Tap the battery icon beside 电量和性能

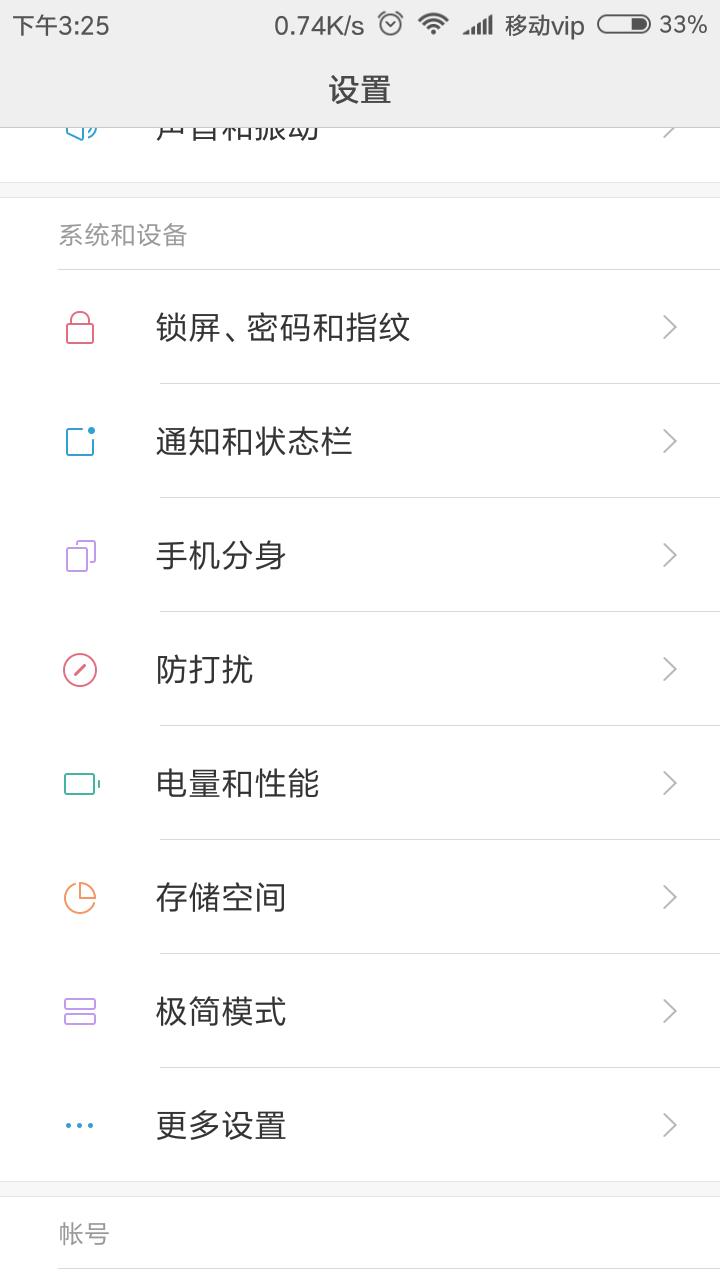click(x=80, y=783)
